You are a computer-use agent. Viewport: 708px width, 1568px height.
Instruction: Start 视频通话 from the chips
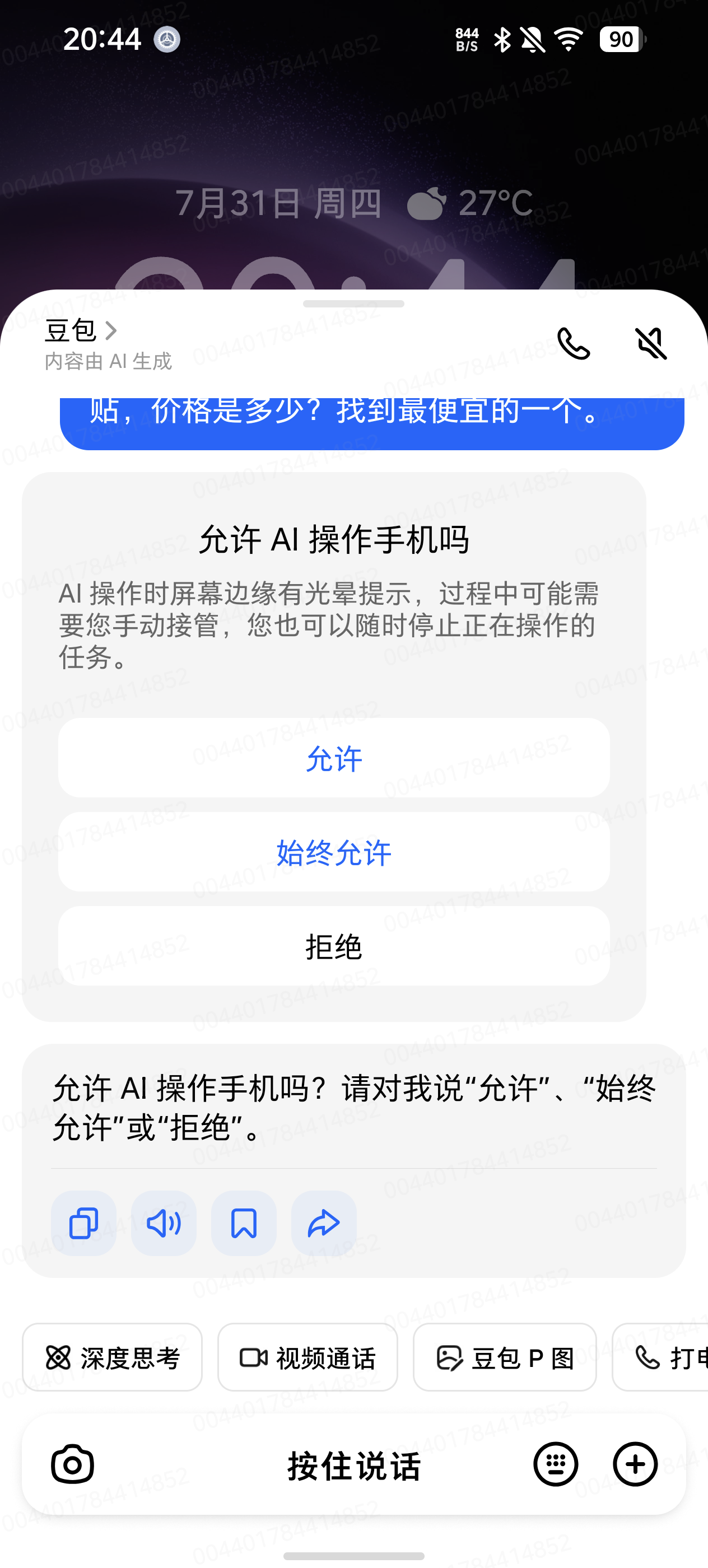[308, 1357]
